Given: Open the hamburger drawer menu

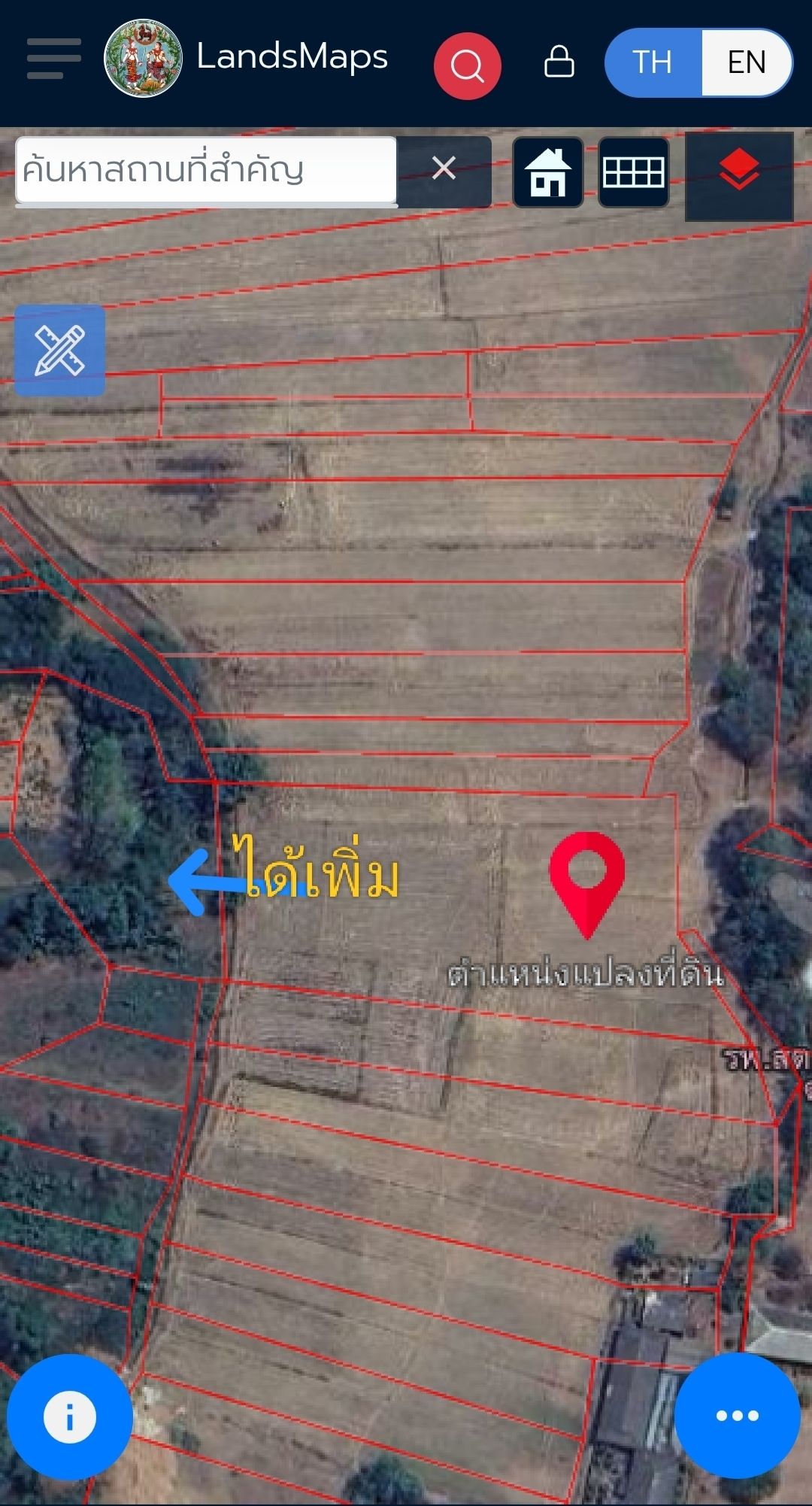Looking at the screenshot, I should point(53,59).
